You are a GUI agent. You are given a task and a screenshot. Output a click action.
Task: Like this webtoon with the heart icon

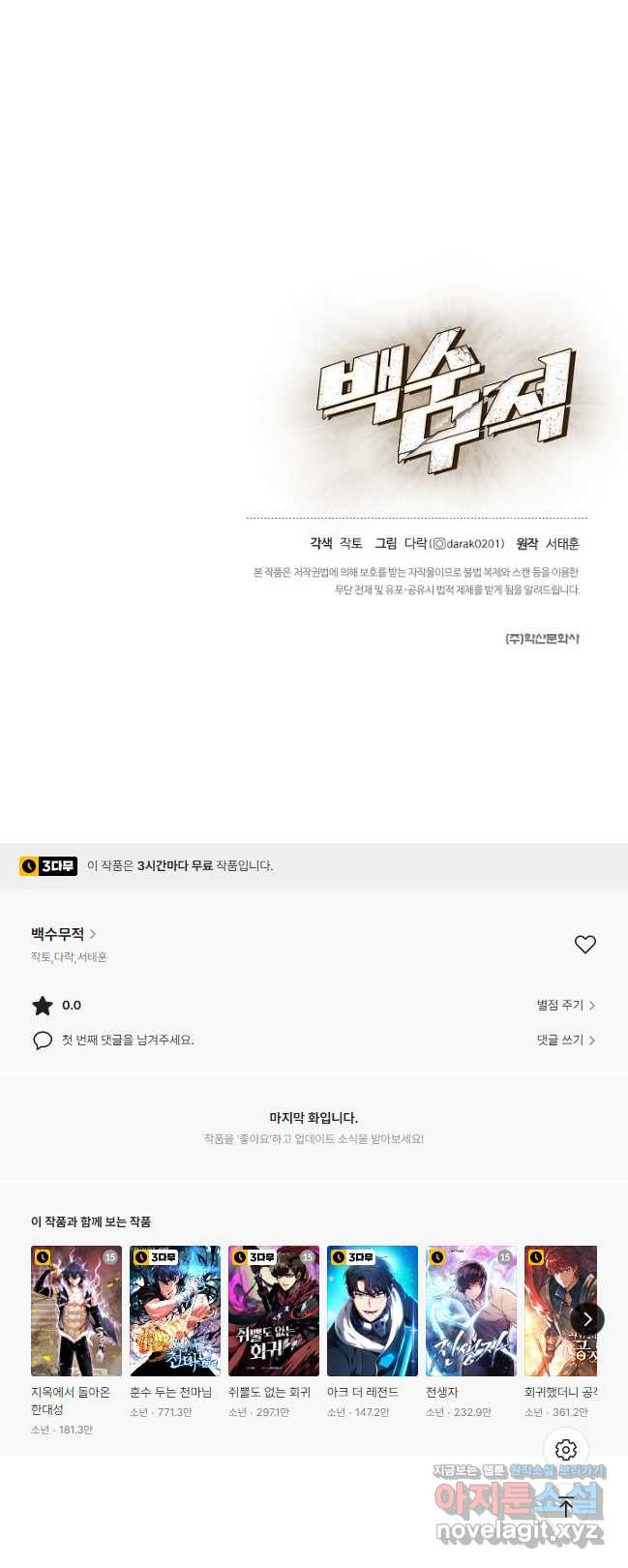click(584, 944)
